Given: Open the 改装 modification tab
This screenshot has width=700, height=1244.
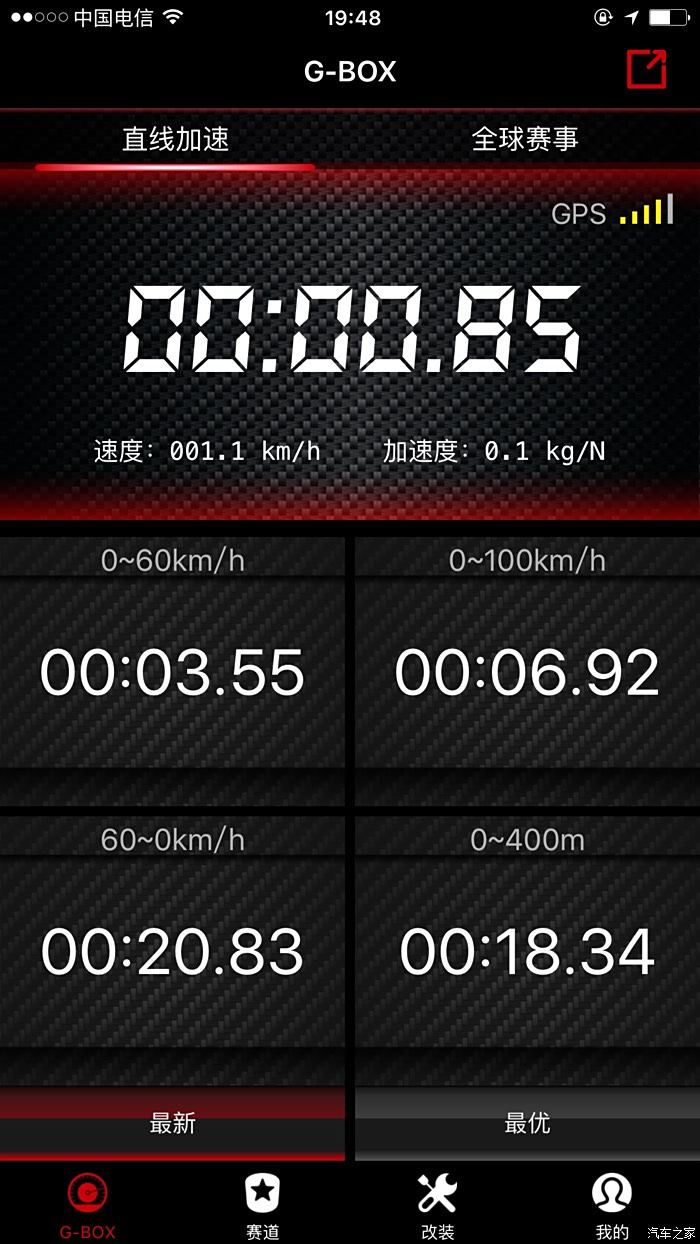Looking at the screenshot, I should (437, 1205).
